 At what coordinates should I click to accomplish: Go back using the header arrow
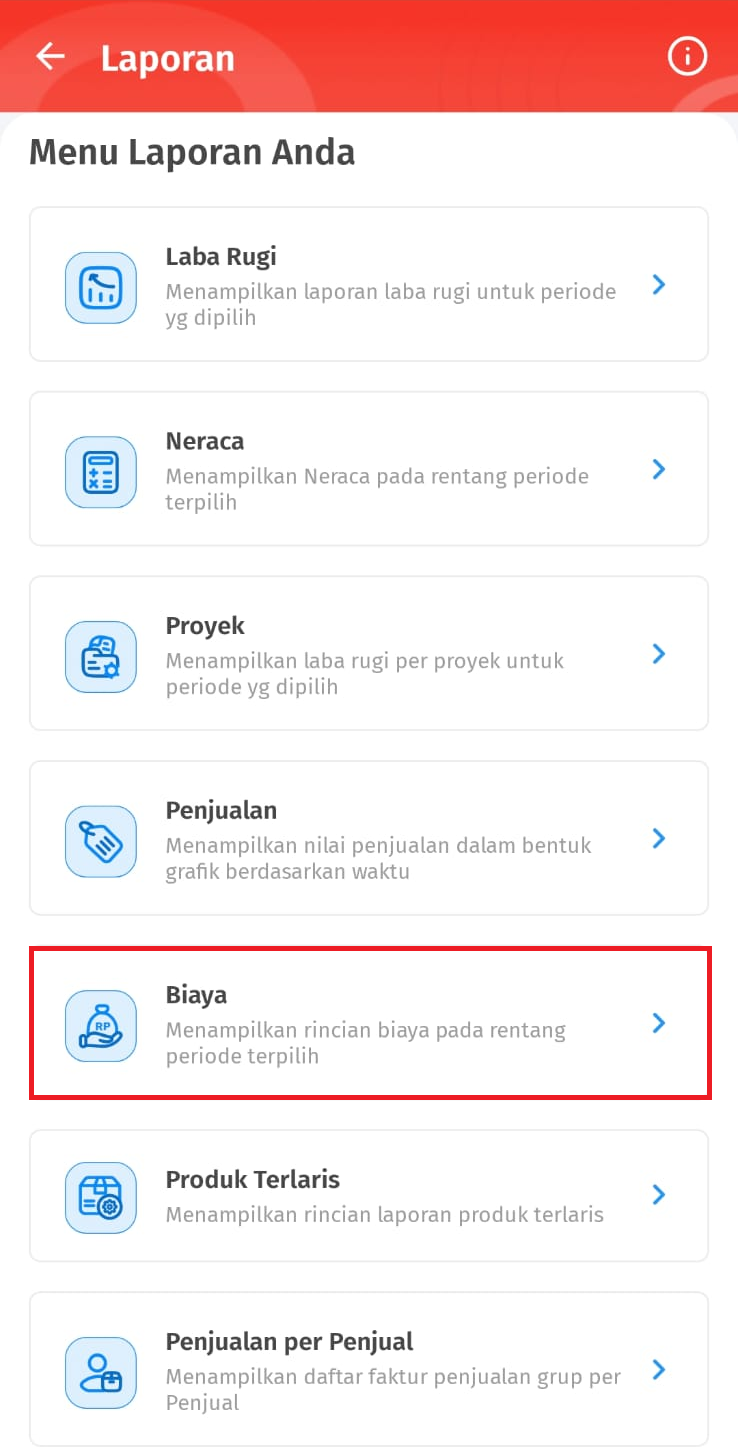point(50,57)
